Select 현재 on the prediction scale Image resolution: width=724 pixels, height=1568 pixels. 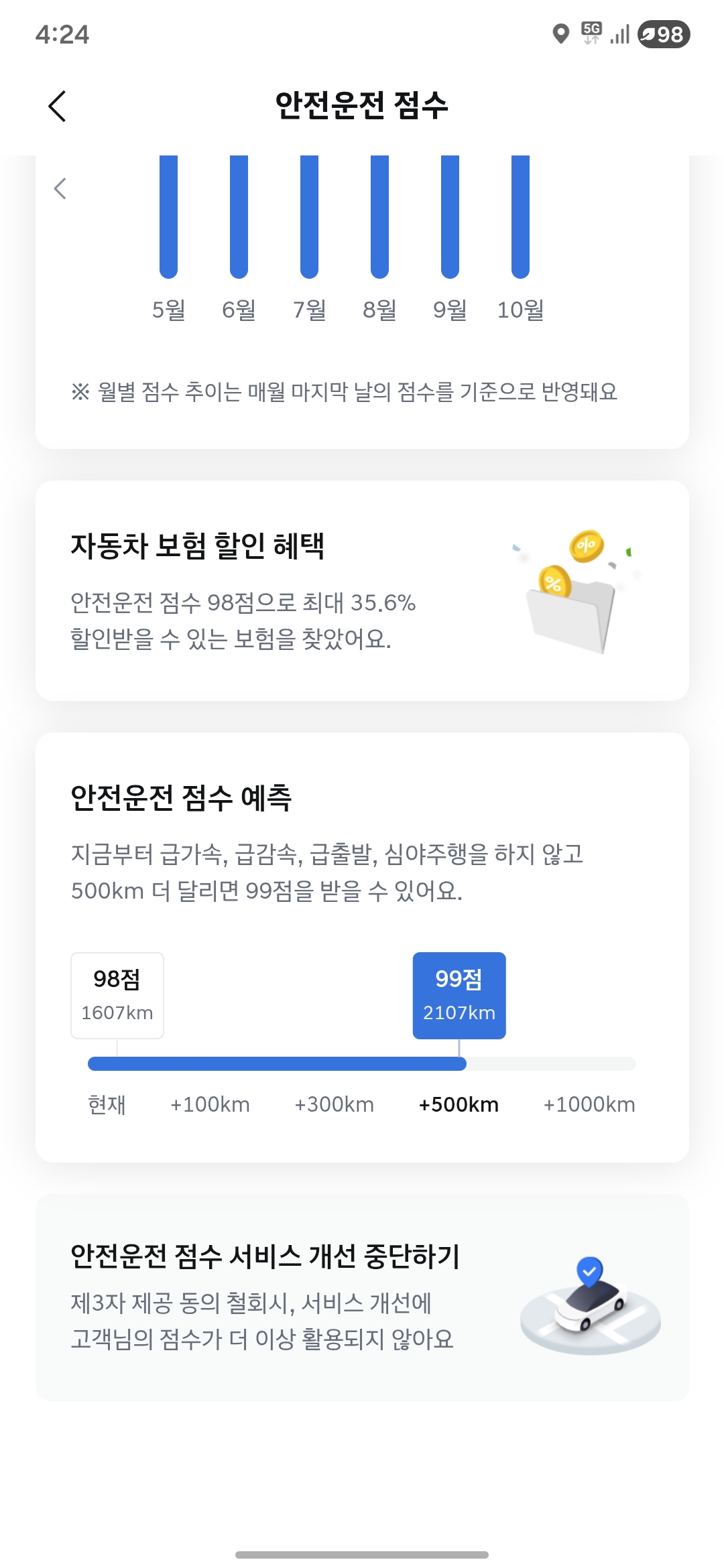pos(107,1104)
